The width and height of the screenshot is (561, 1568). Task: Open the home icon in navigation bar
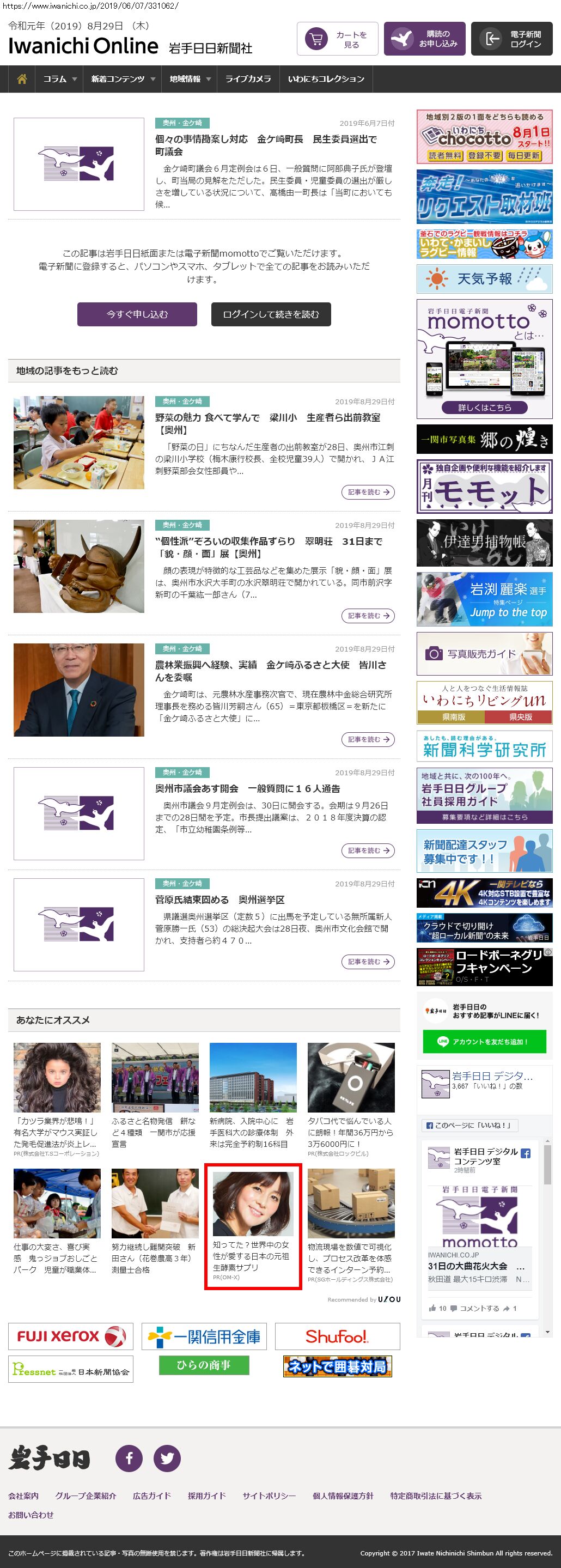click(22, 79)
